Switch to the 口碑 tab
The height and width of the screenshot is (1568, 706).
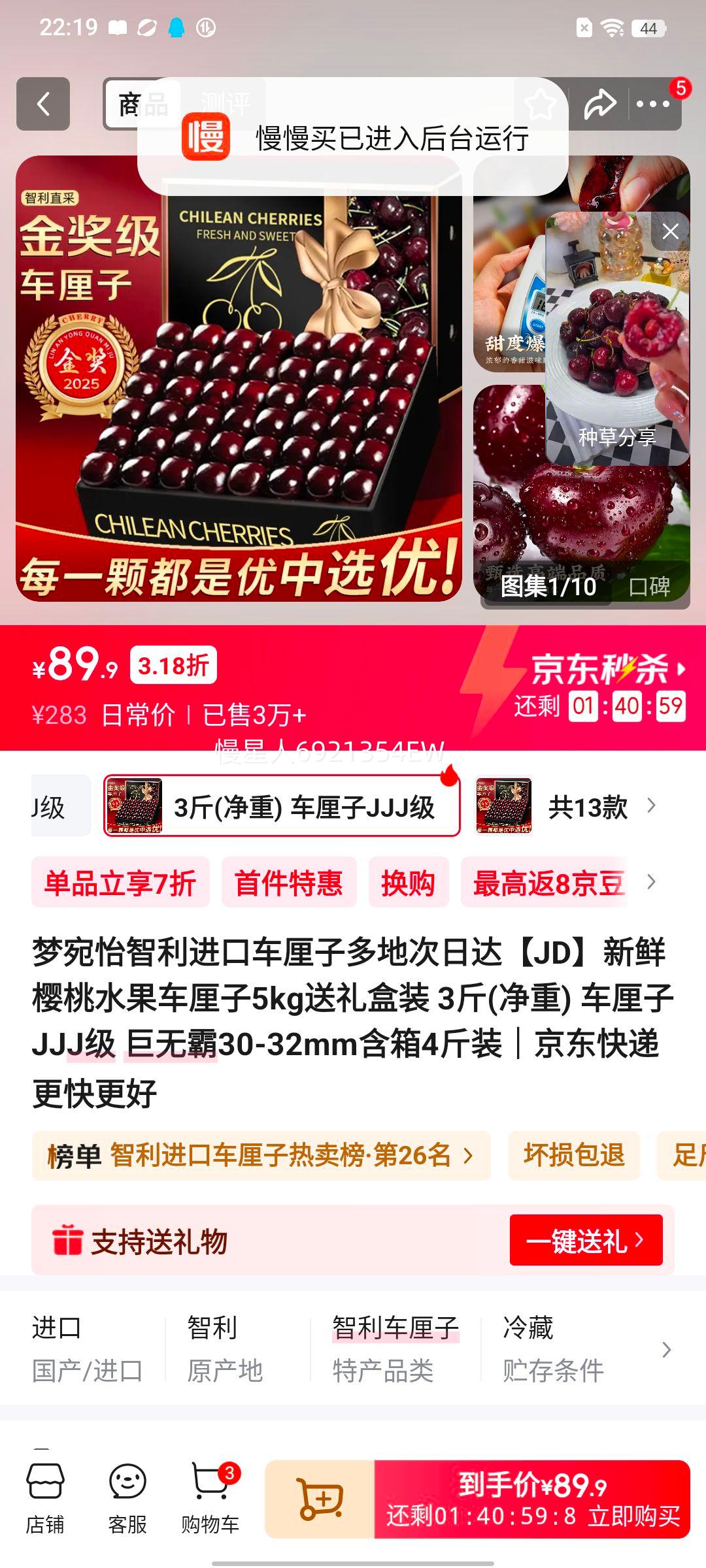pos(652,588)
